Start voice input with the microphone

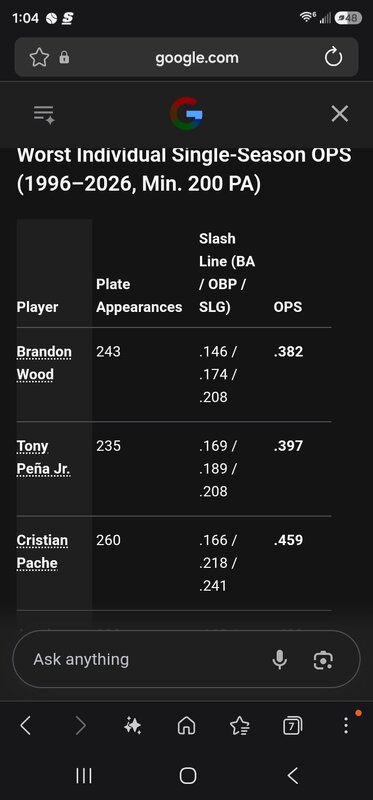point(279,660)
